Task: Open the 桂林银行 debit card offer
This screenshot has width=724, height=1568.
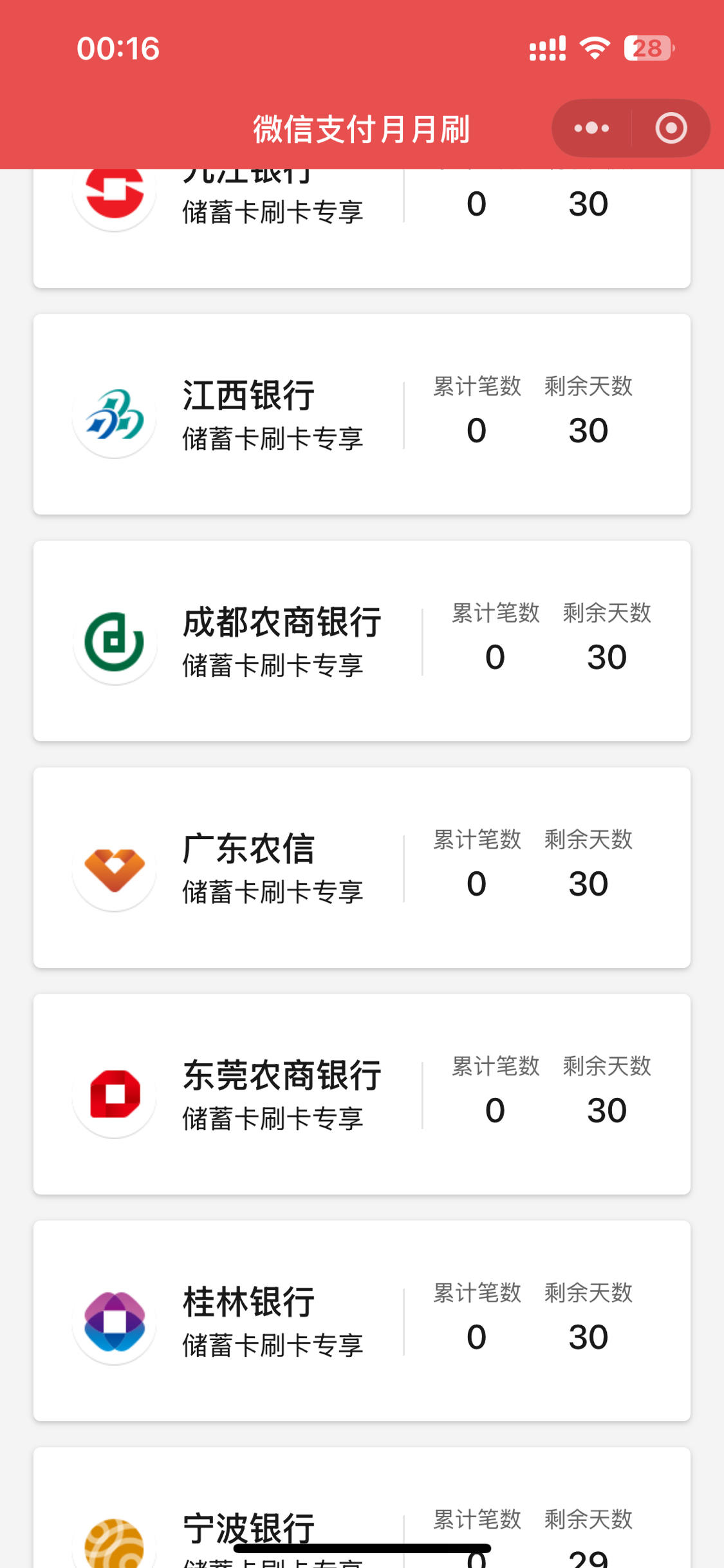Action: 362,1321
